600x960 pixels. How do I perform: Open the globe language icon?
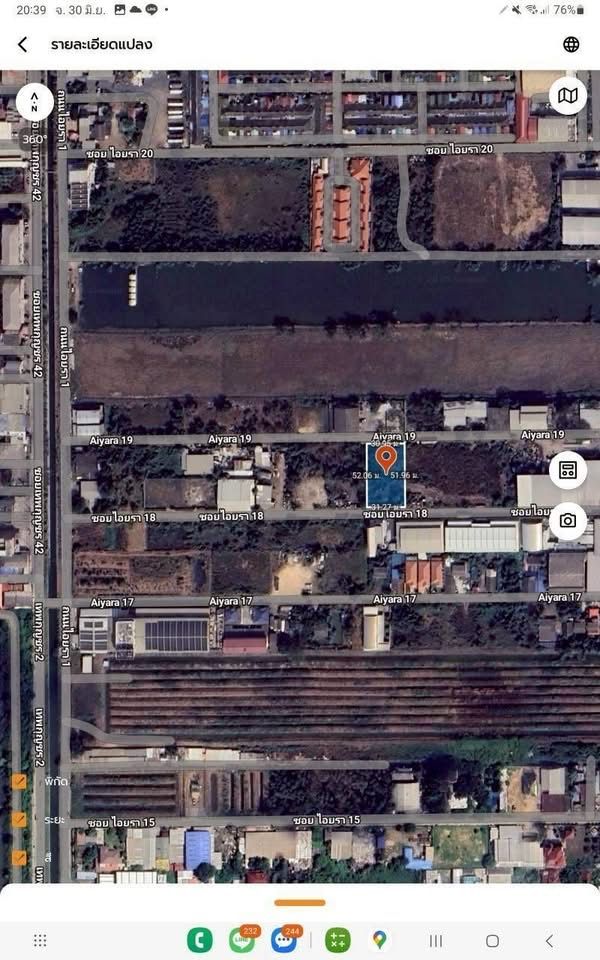(571, 44)
